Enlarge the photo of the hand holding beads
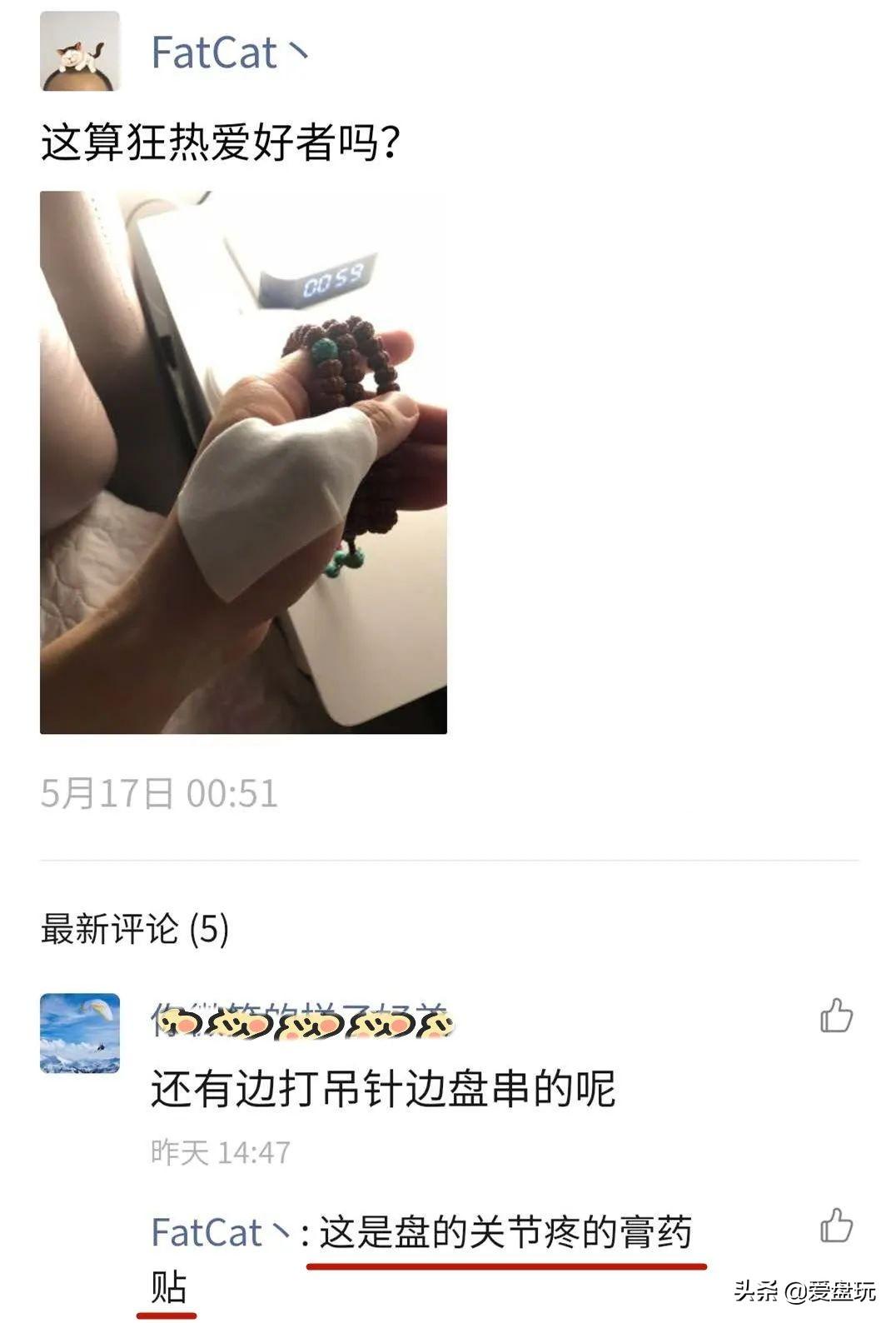Screen dimensions: 896x1323 pos(243,462)
